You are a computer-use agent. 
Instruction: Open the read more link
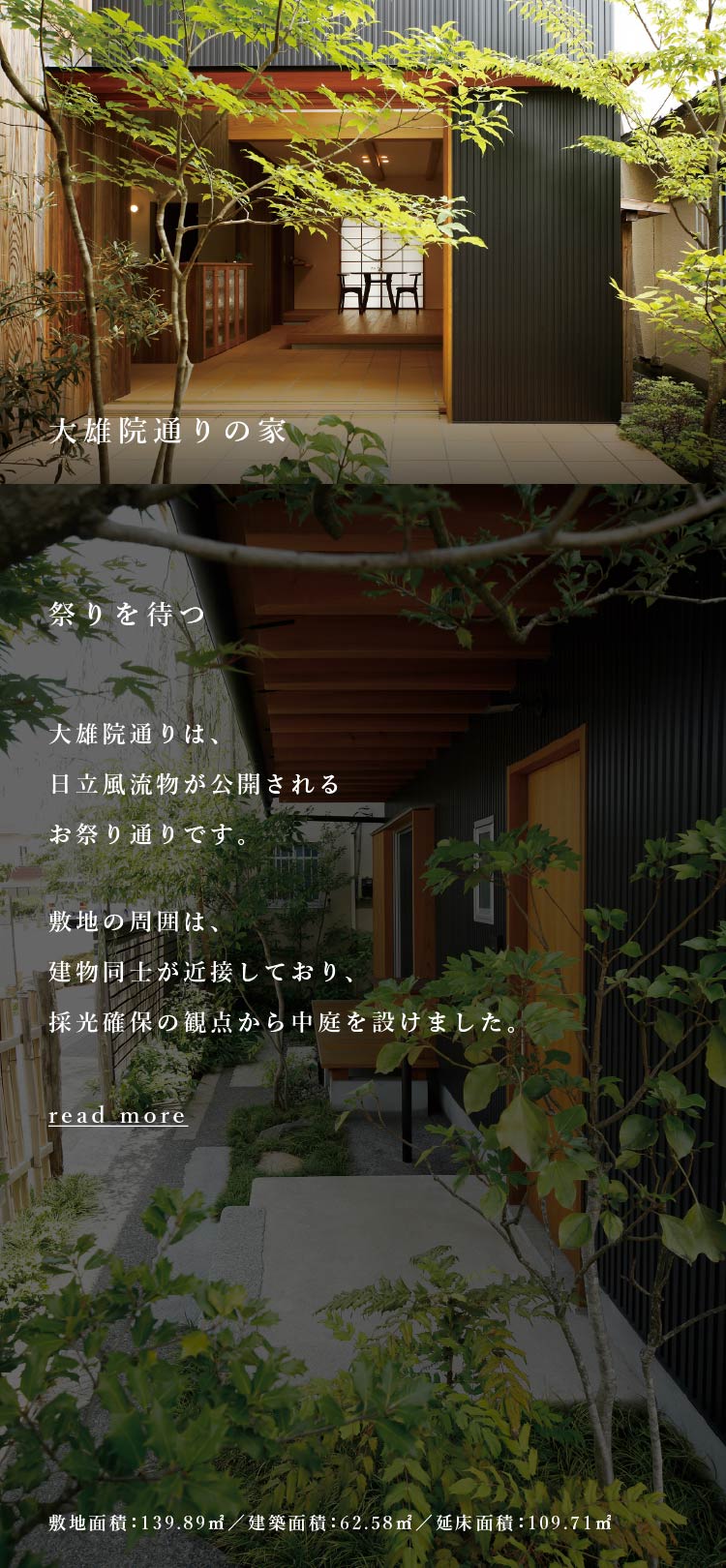pyautogui.click(x=117, y=1116)
